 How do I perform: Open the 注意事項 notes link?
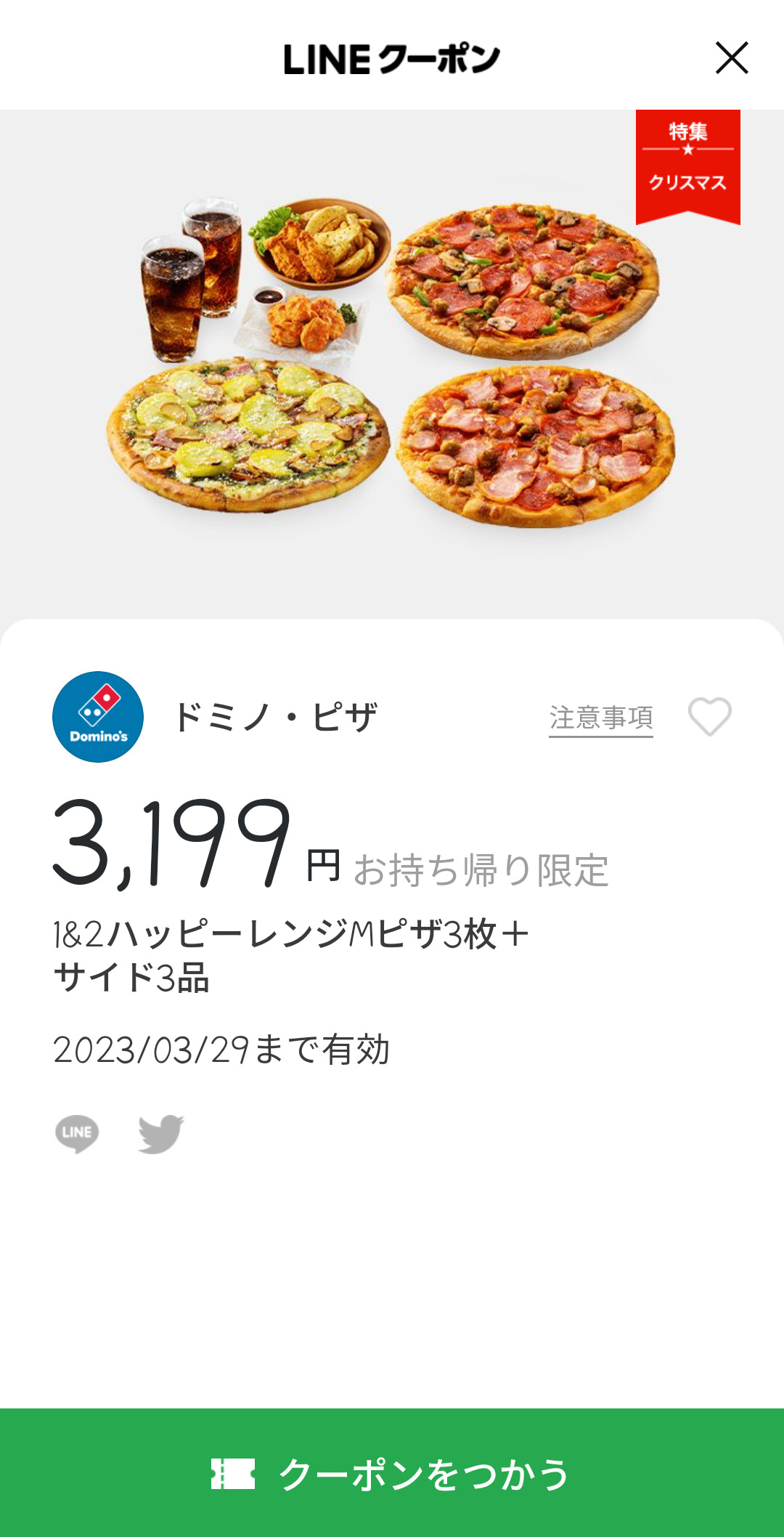[601, 718]
